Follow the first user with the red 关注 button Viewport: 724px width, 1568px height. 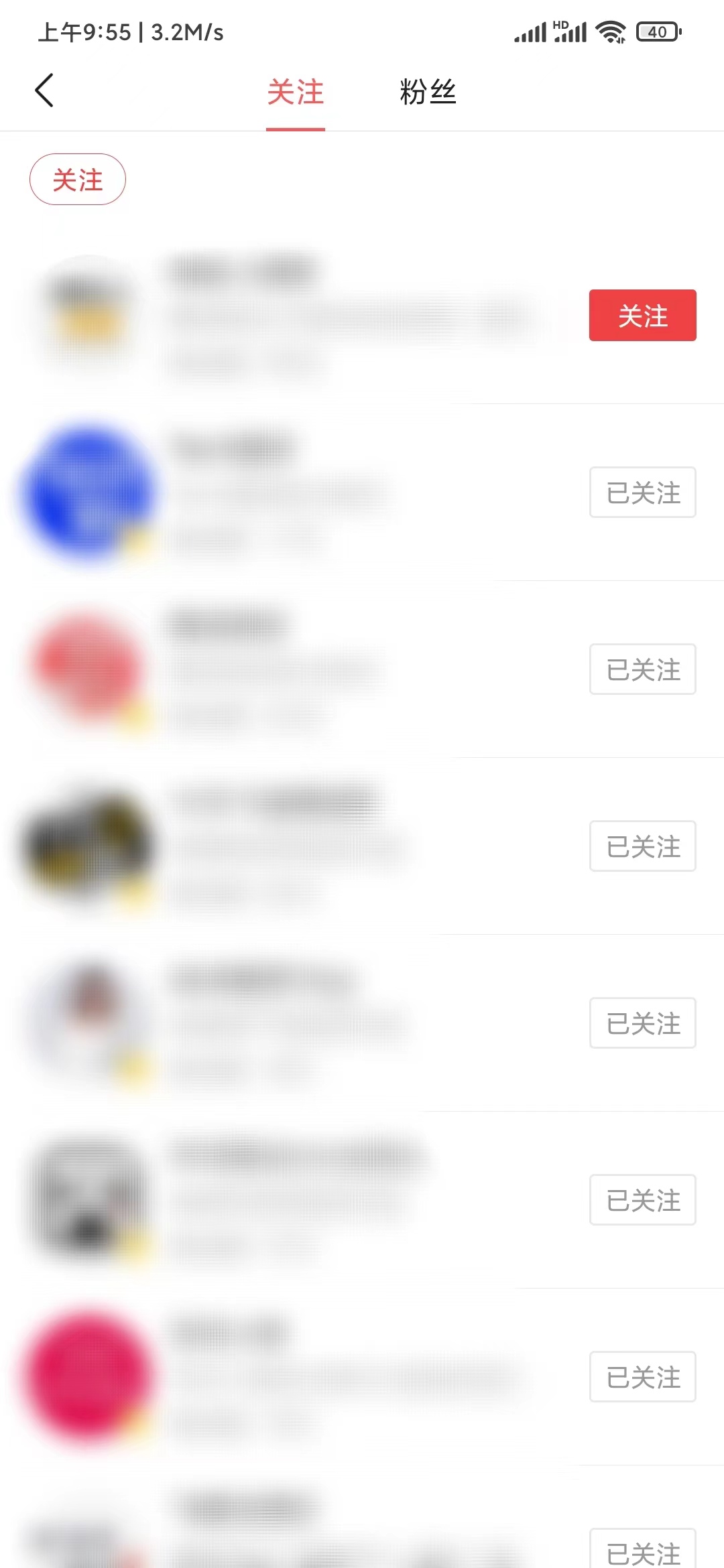642,315
